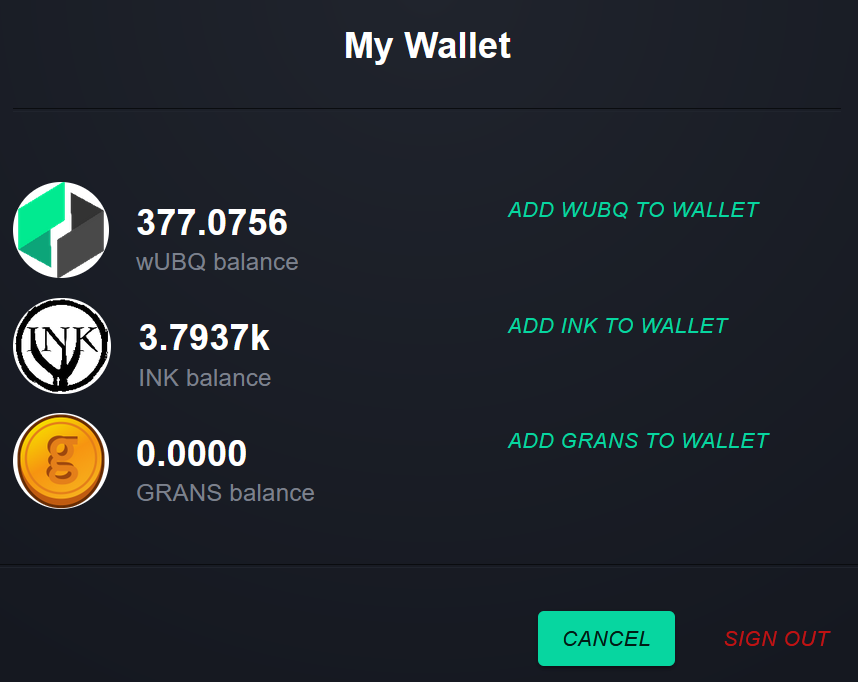Add wUBQ token to wallet

[x=633, y=210]
